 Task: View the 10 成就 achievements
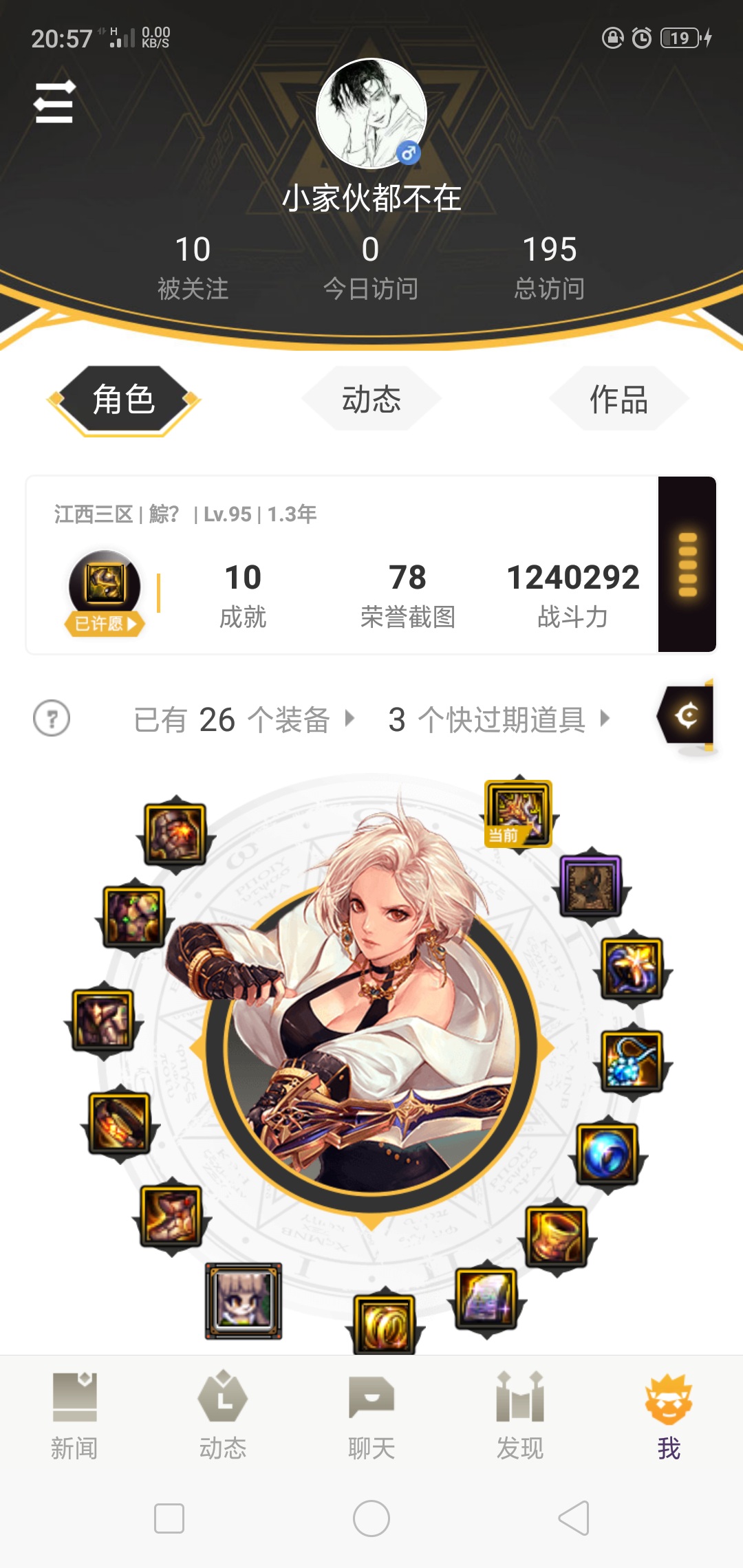(x=243, y=596)
